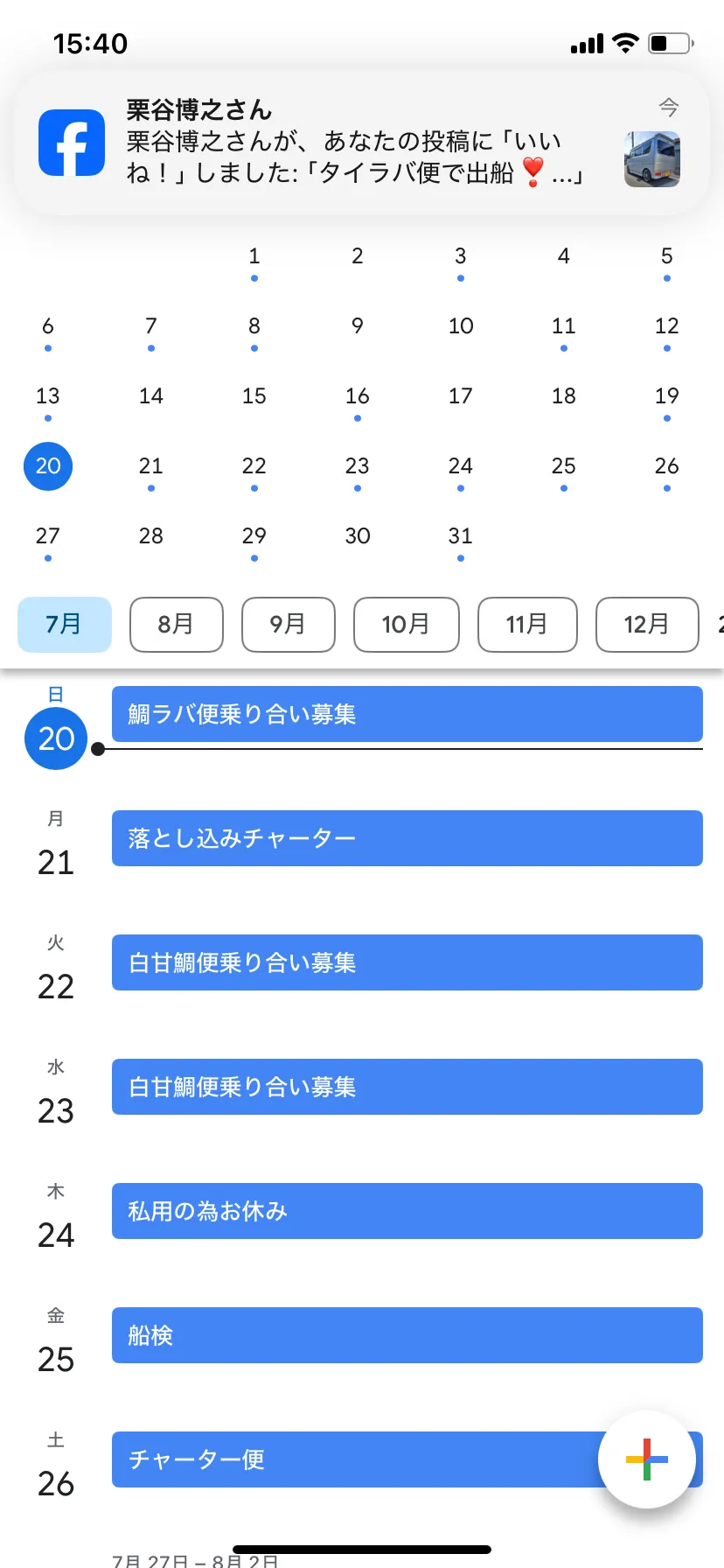724x1568 pixels.
Task: Select day 21 in the month grid
Action: click(x=151, y=466)
